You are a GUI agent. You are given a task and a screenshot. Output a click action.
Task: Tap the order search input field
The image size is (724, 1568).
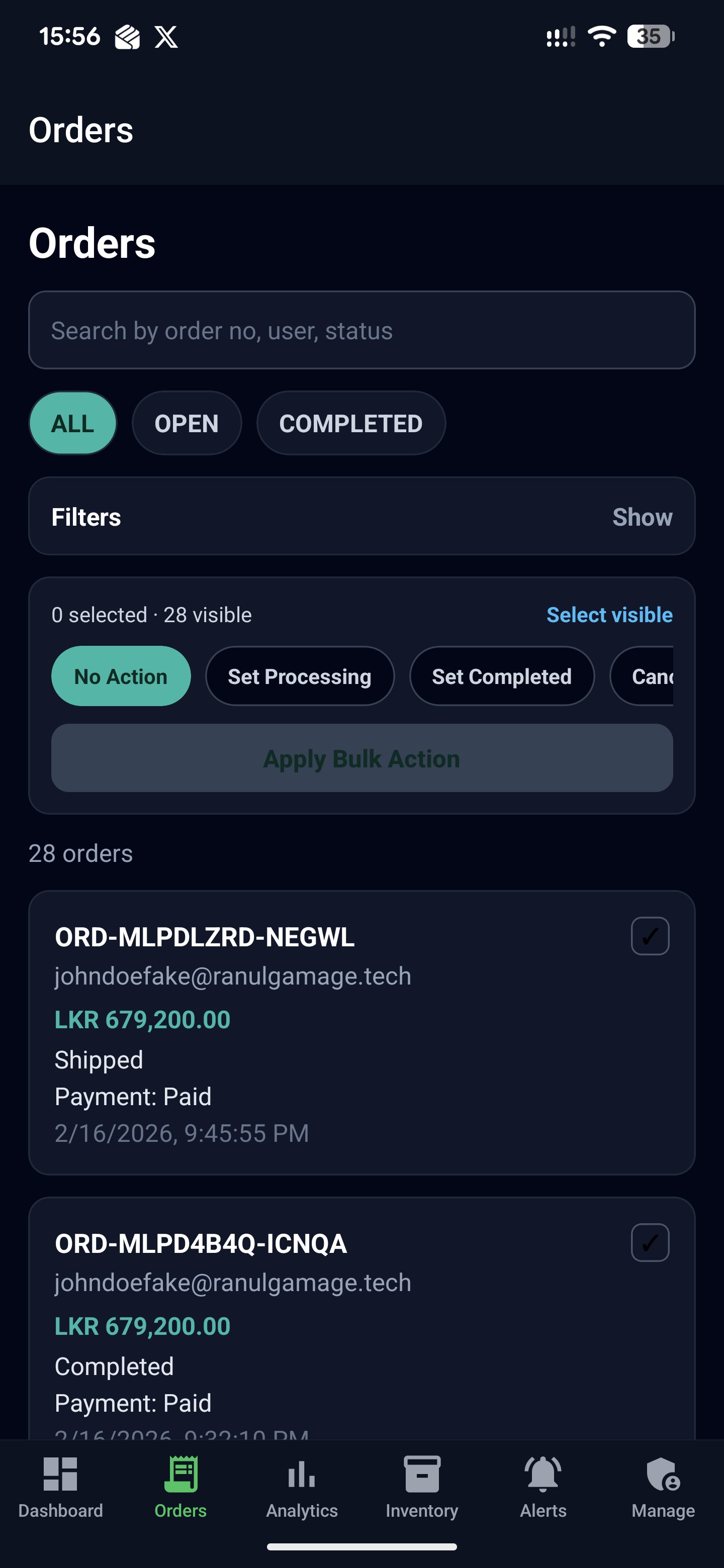click(361, 330)
